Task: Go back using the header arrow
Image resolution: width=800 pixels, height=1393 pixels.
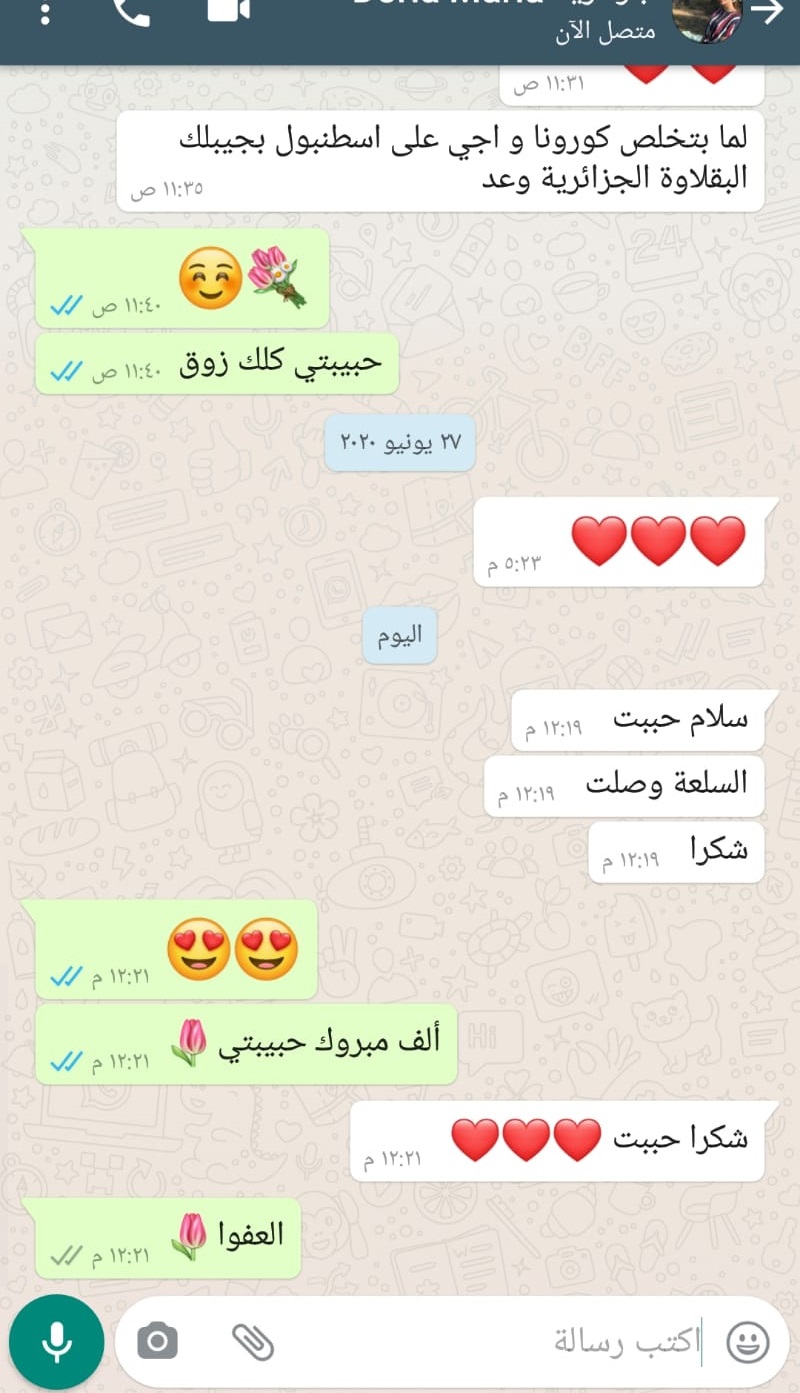Action: 770,11
